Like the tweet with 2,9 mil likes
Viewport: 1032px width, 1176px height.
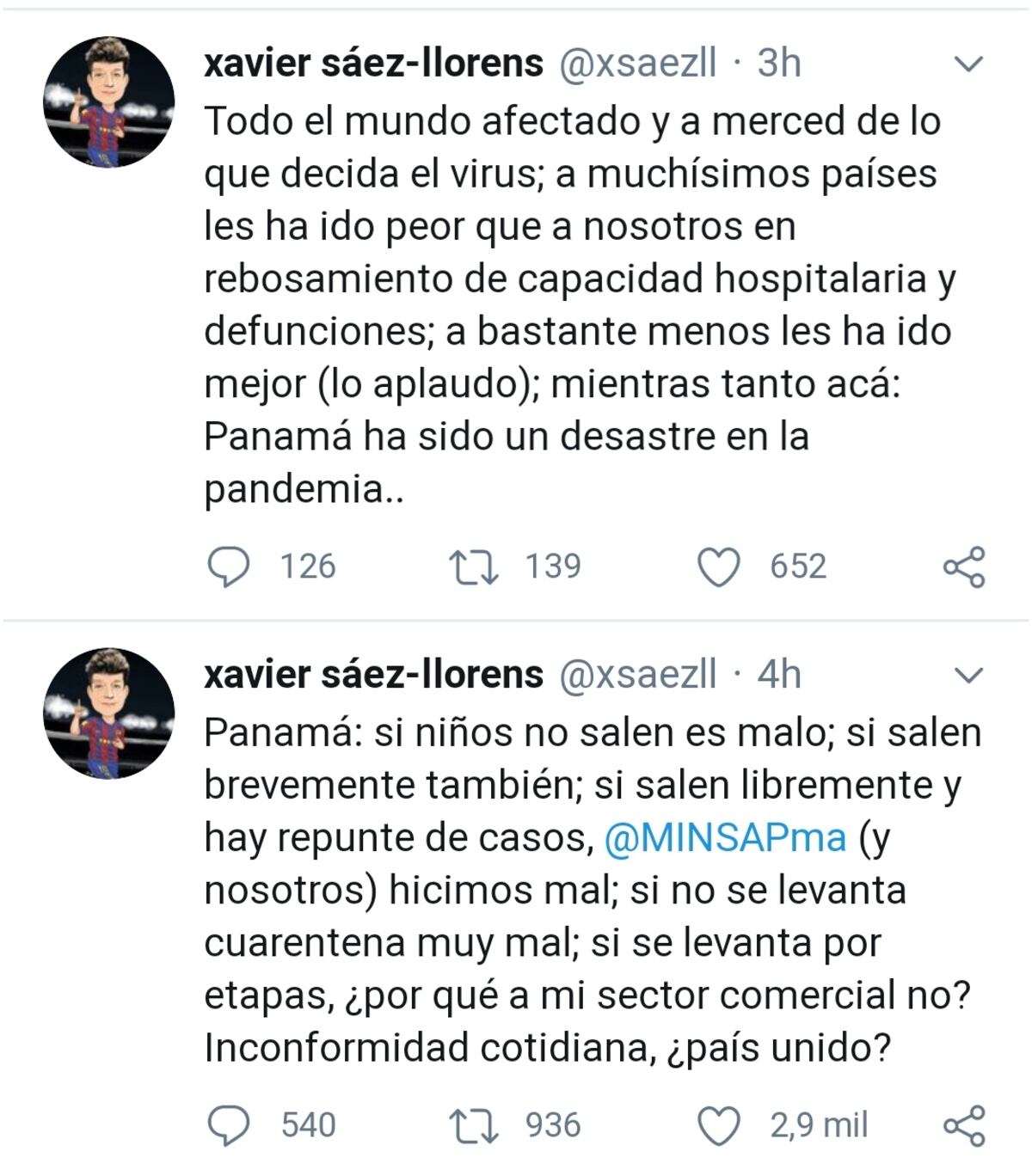718,1126
